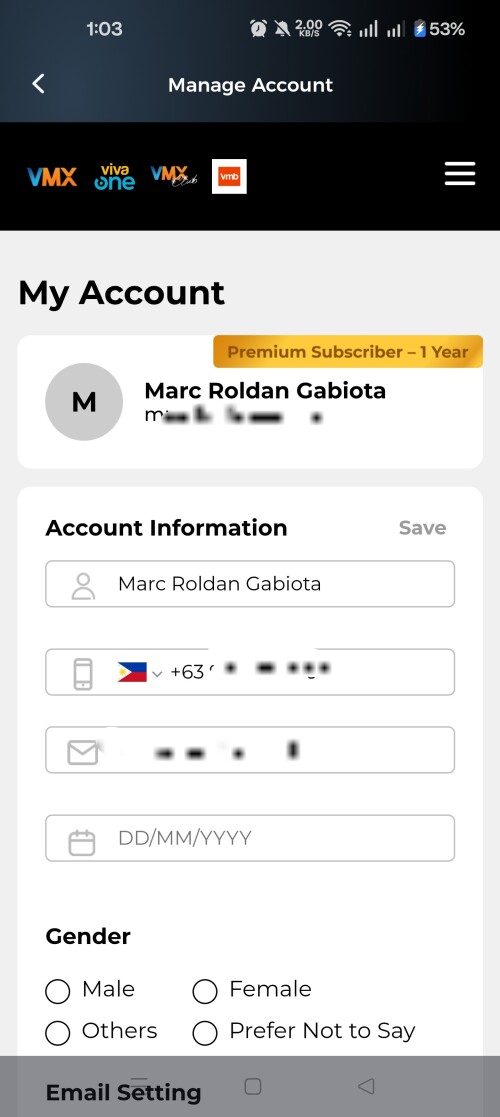Select Female as gender
Viewport: 500px width, 1117px height.
(204, 990)
